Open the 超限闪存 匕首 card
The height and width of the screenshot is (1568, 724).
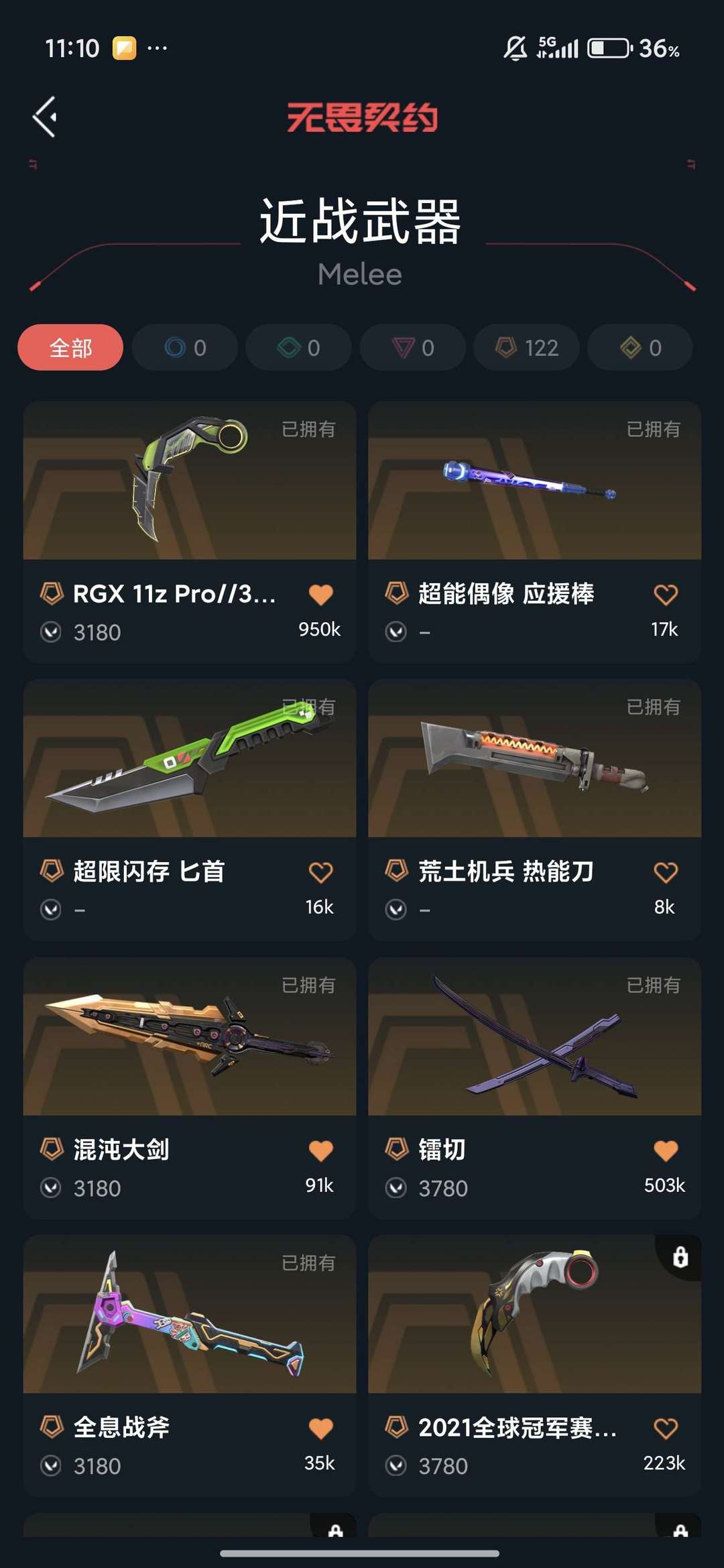point(190,810)
